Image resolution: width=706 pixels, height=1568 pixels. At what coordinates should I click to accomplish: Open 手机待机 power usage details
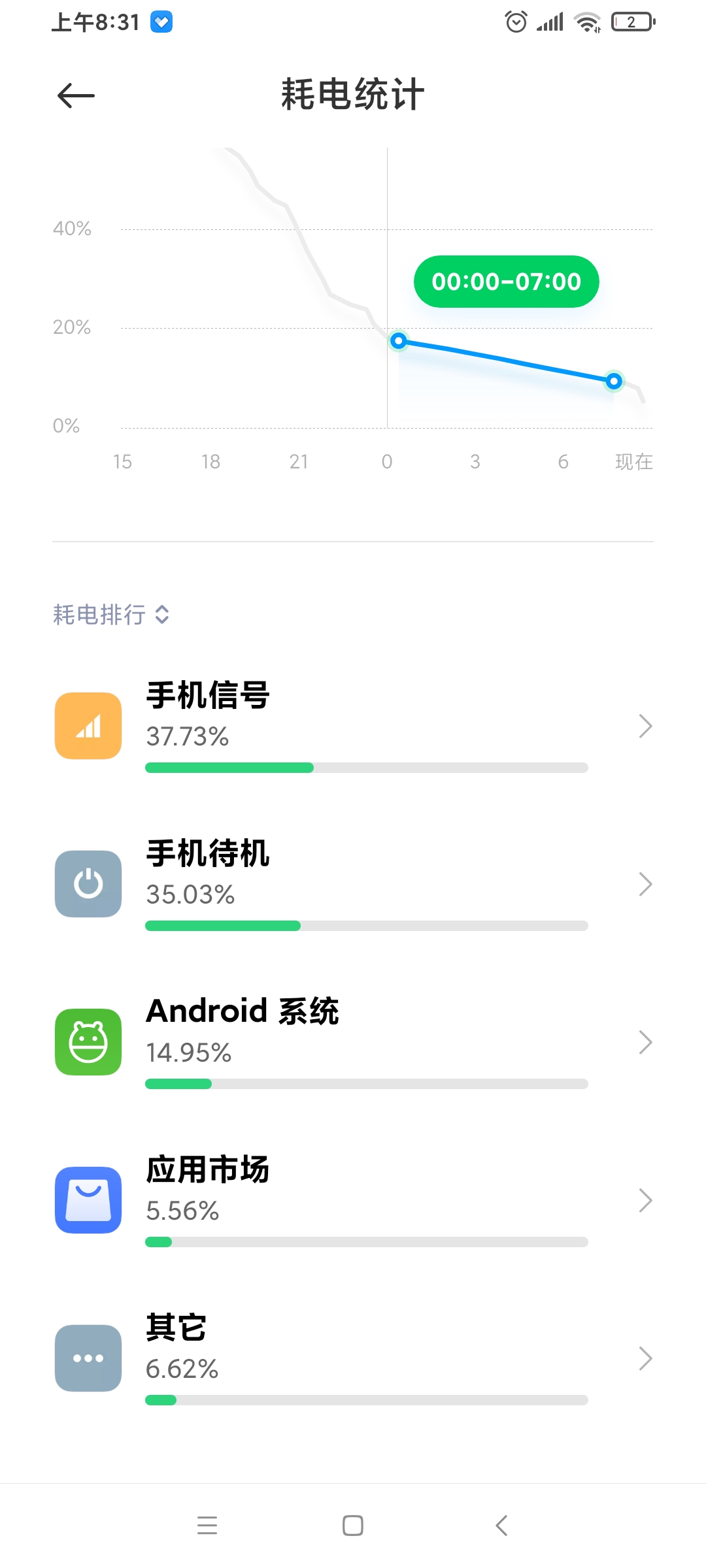353,884
